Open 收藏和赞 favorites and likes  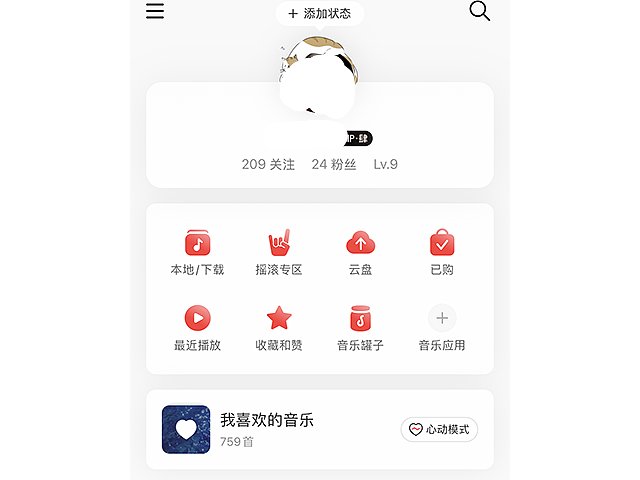(279, 328)
